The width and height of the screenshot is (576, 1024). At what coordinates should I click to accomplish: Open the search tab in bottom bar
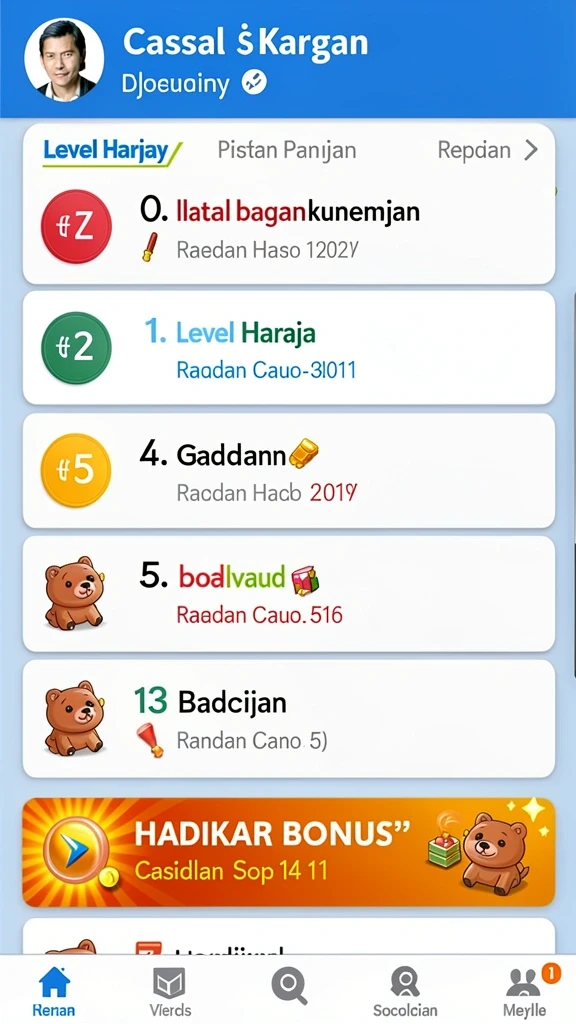click(x=289, y=986)
